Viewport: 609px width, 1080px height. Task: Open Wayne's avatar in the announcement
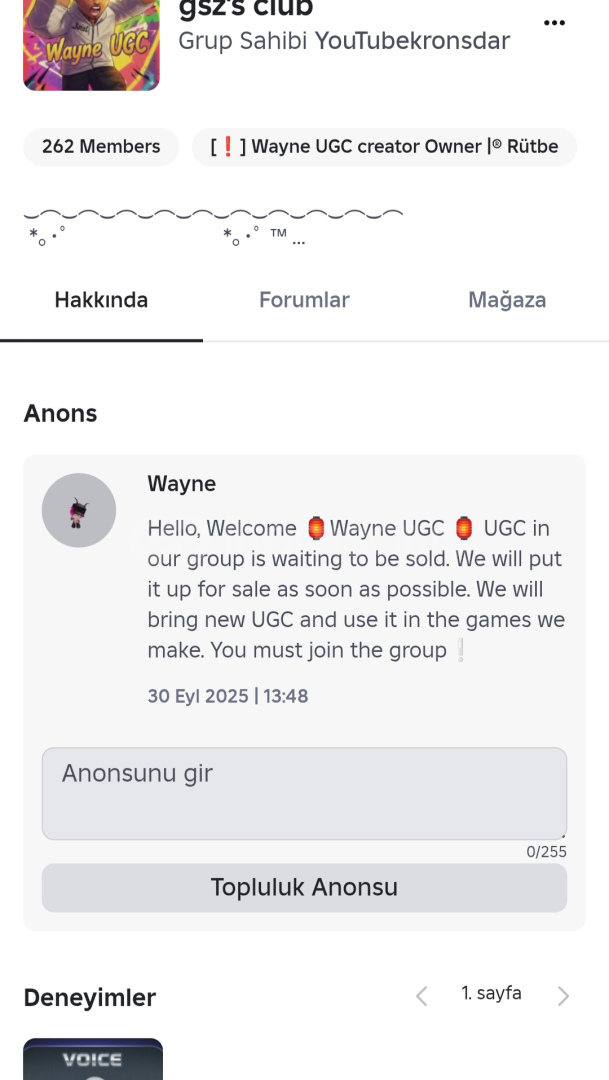(79, 510)
